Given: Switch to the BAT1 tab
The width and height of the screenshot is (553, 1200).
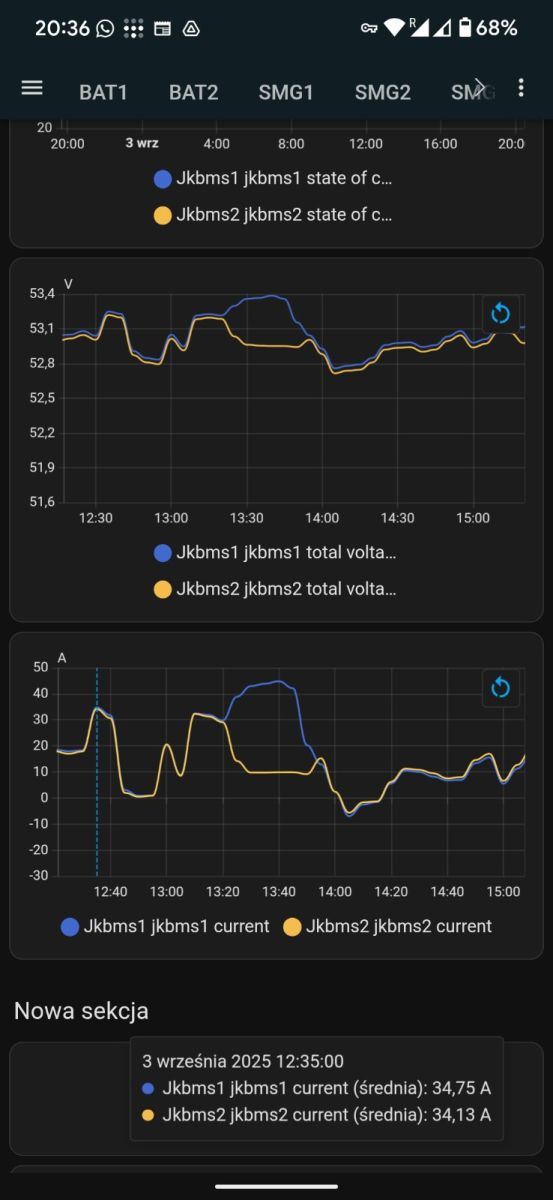Looking at the screenshot, I should click(104, 93).
